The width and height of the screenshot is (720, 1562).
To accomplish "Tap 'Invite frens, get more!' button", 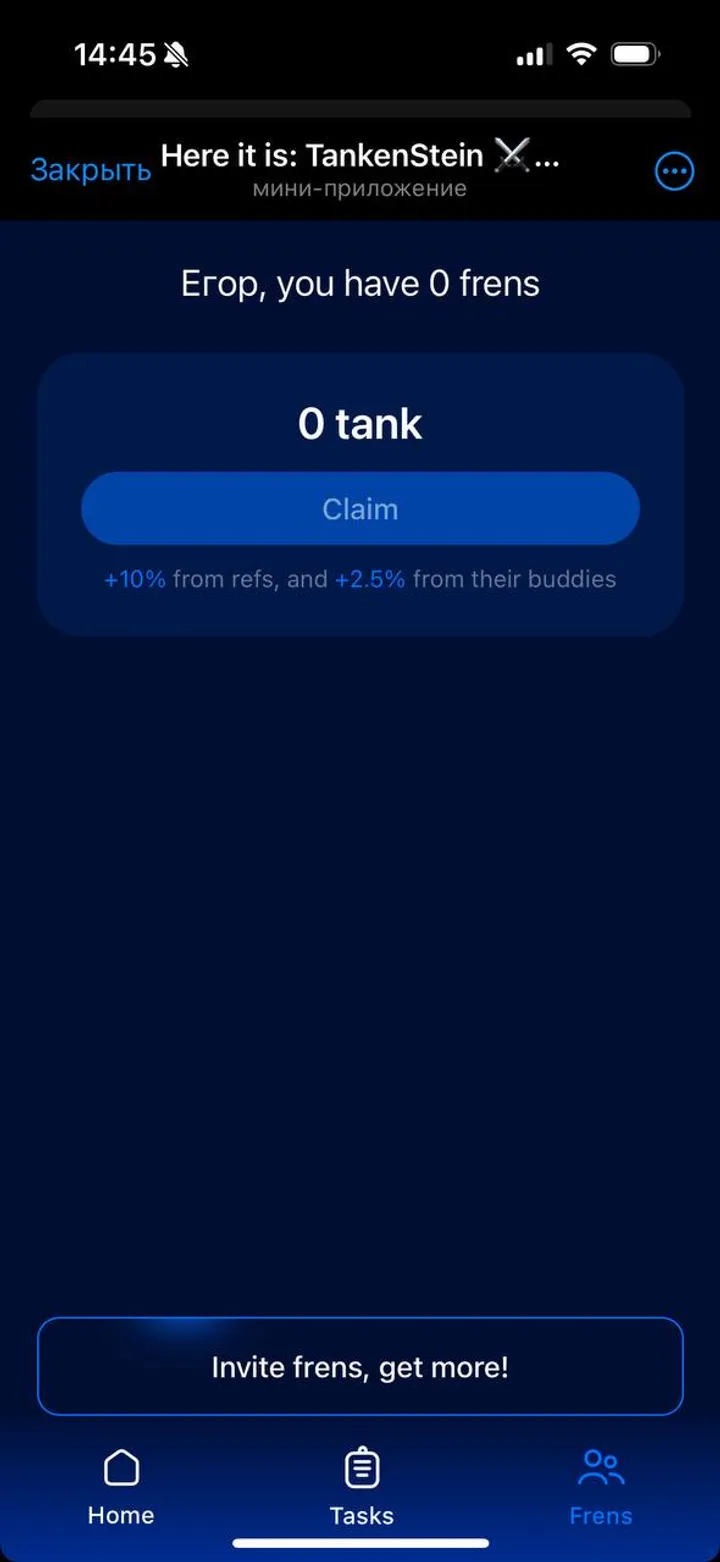I will click(360, 1366).
